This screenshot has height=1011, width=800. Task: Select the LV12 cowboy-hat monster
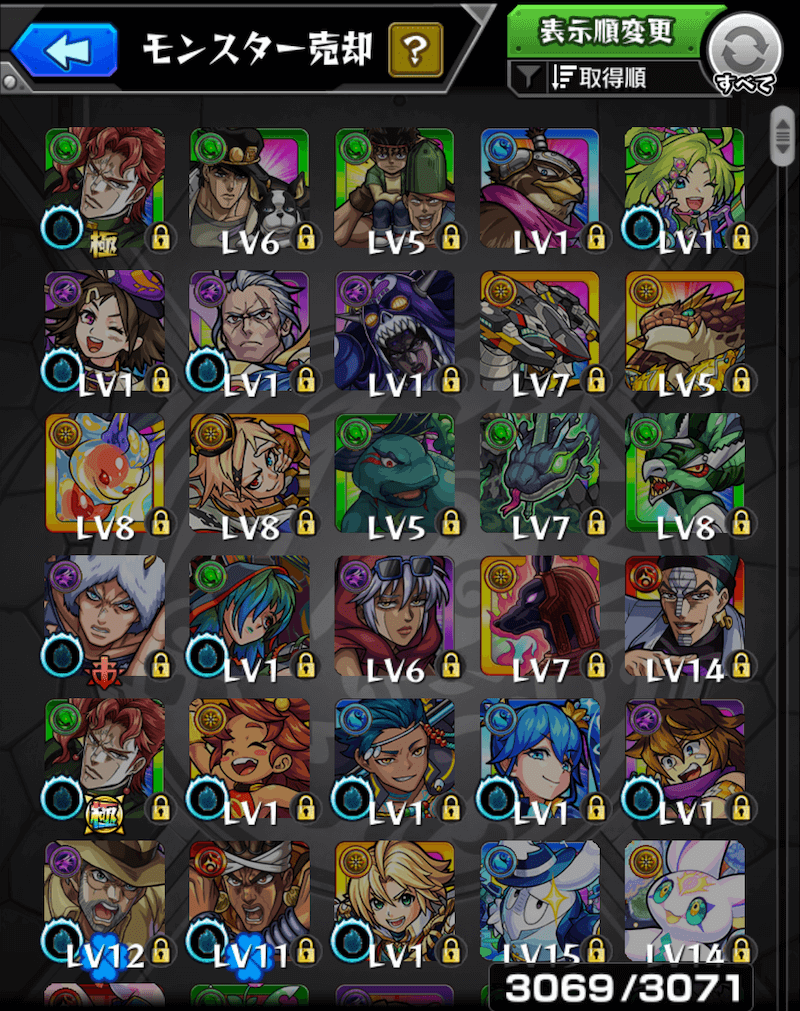coord(105,900)
